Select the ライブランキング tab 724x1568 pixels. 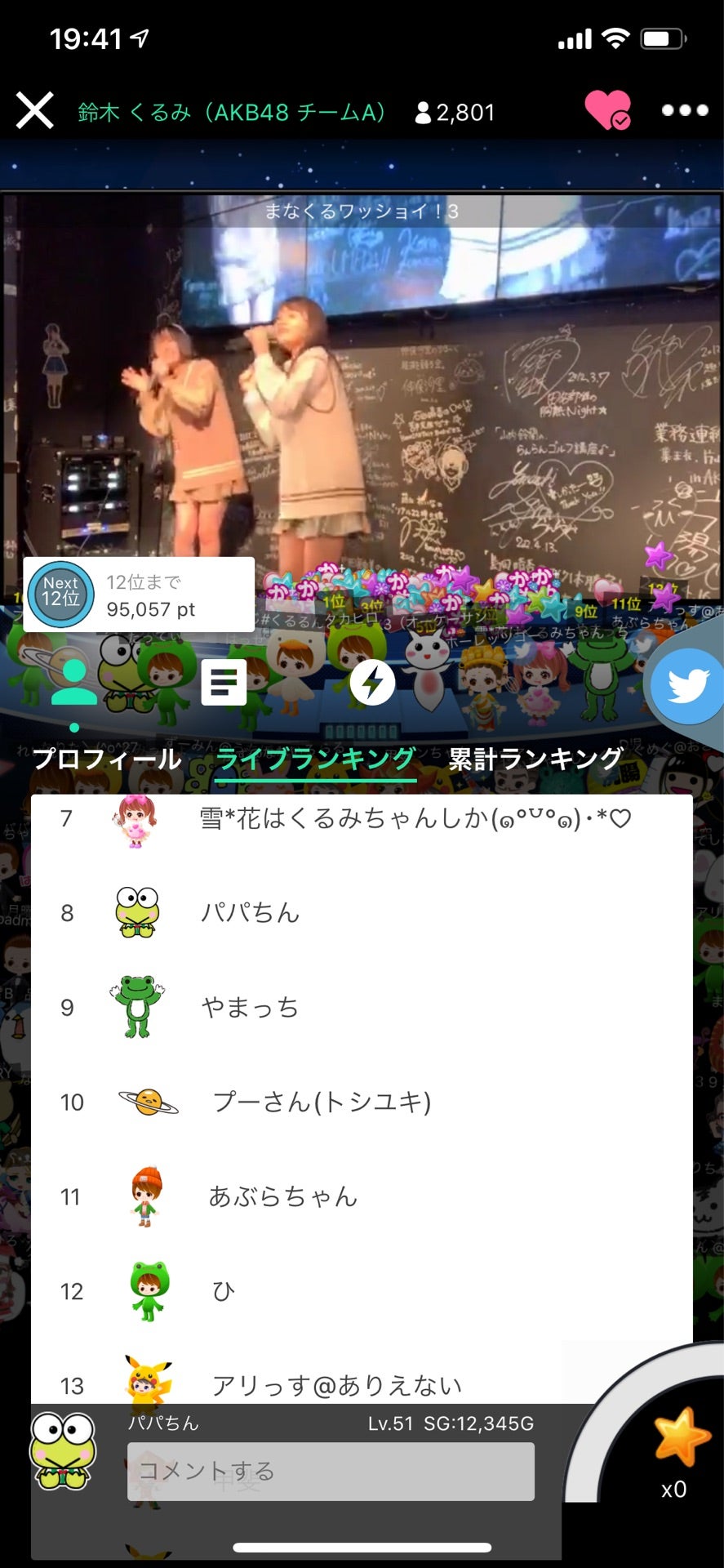[x=316, y=759]
